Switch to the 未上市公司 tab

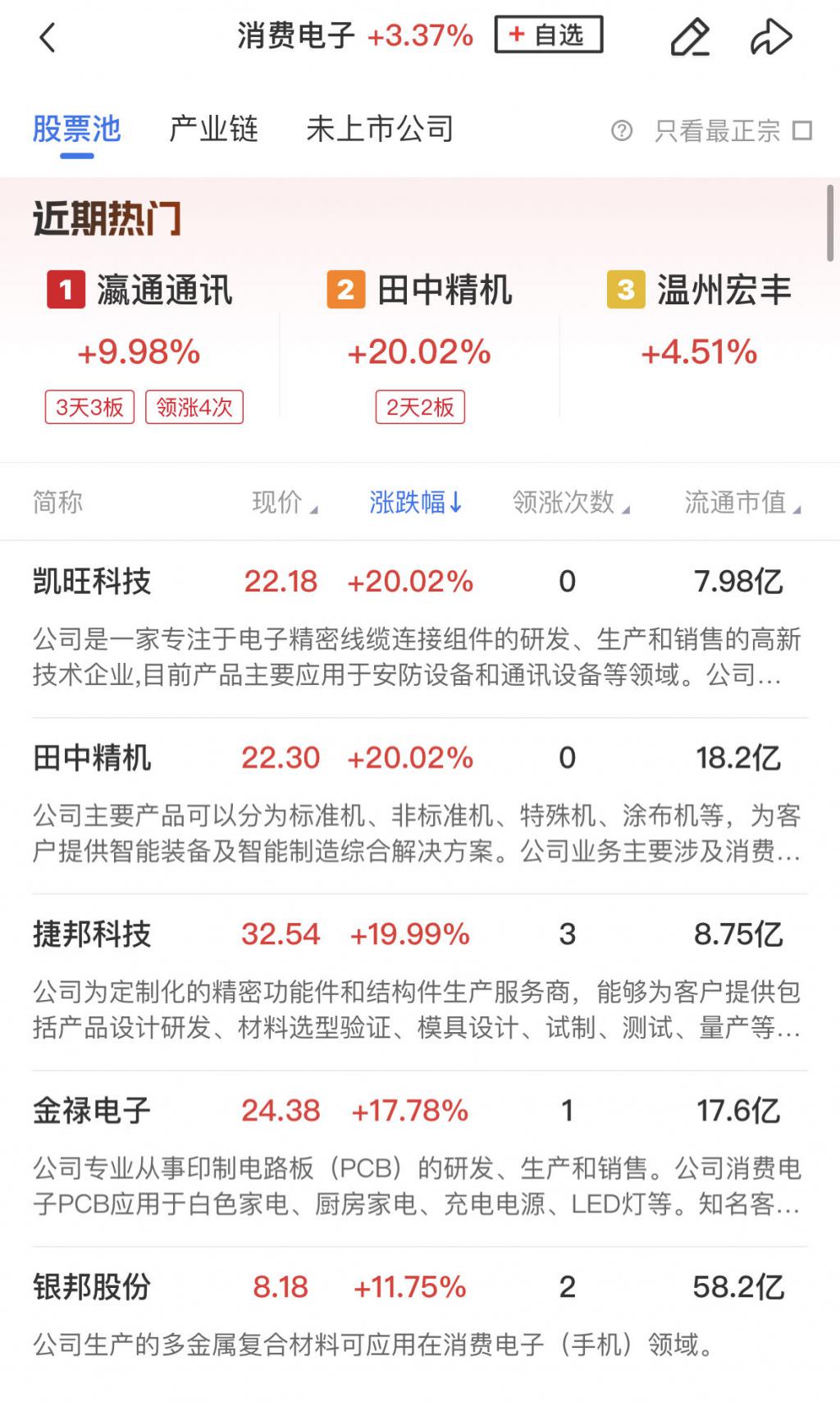pyautogui.click(x=380, y=129)
